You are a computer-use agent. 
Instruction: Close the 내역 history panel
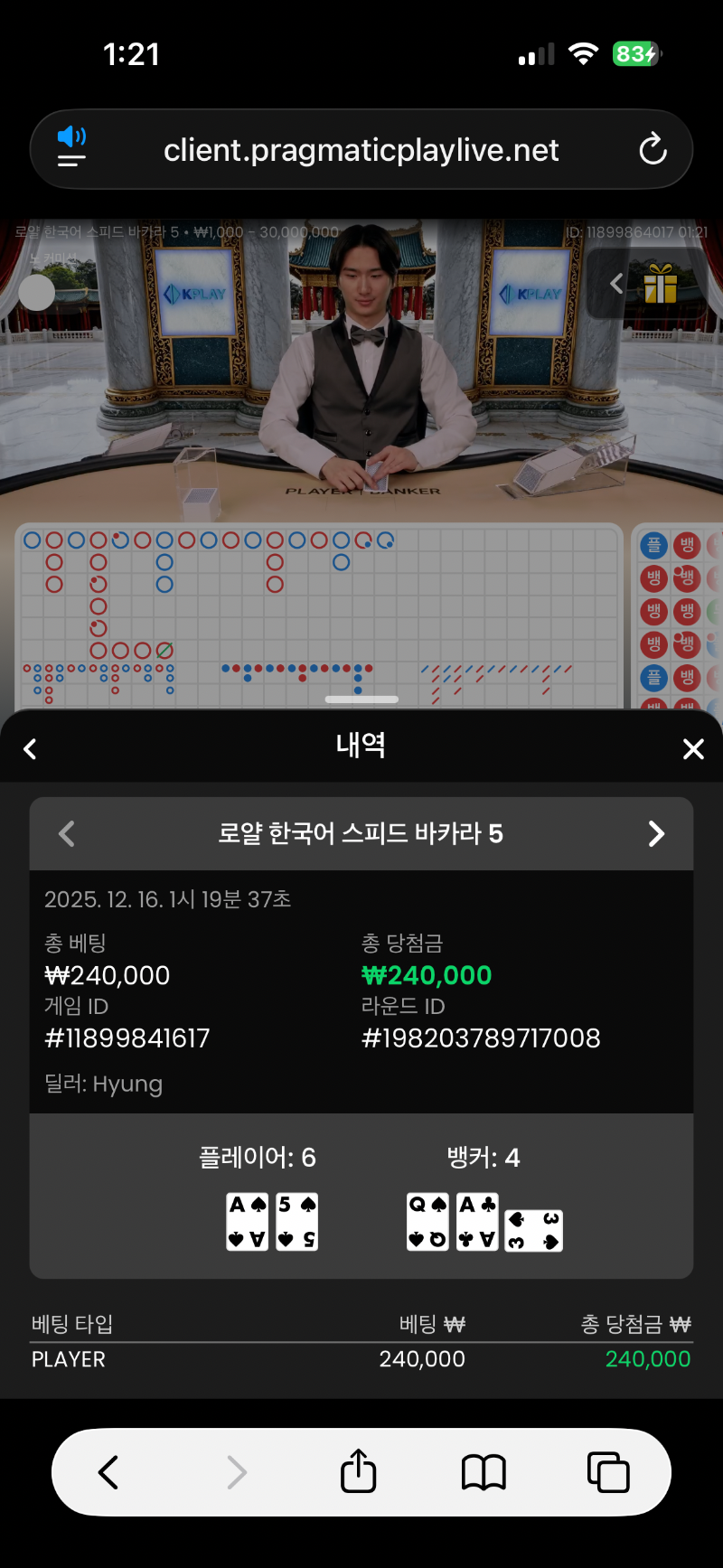[693, 748]
